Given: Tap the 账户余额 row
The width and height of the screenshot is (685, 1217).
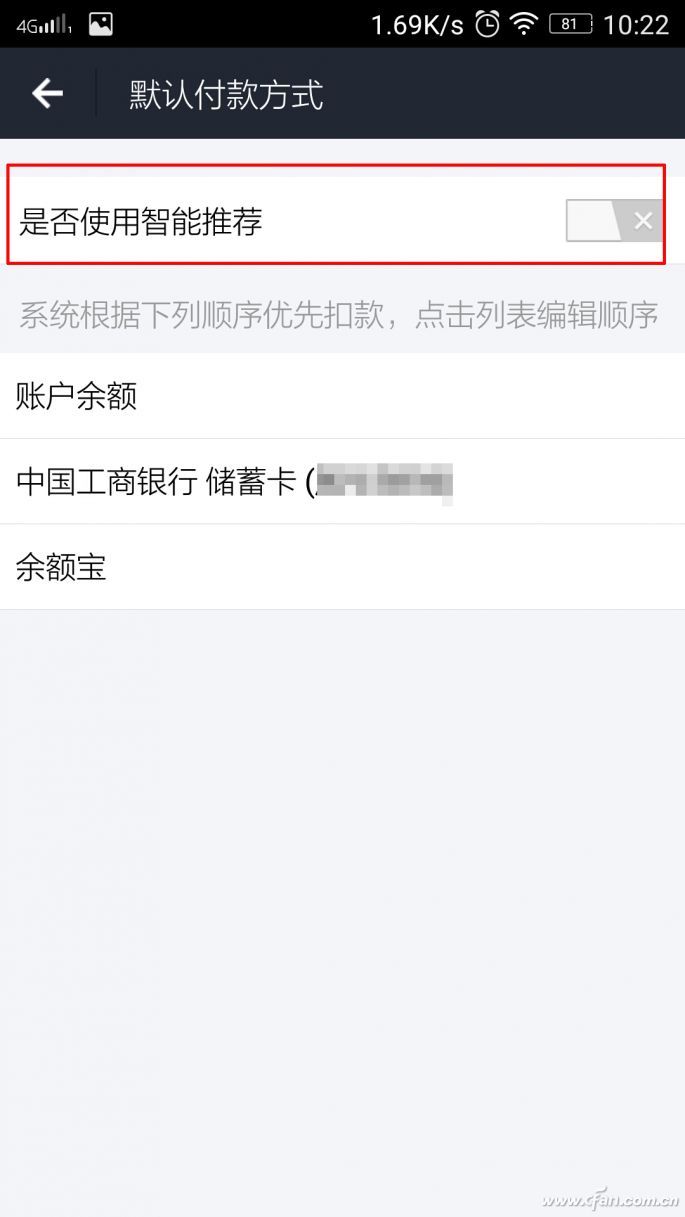Looking at the screenshot, I should click(342, 396).
